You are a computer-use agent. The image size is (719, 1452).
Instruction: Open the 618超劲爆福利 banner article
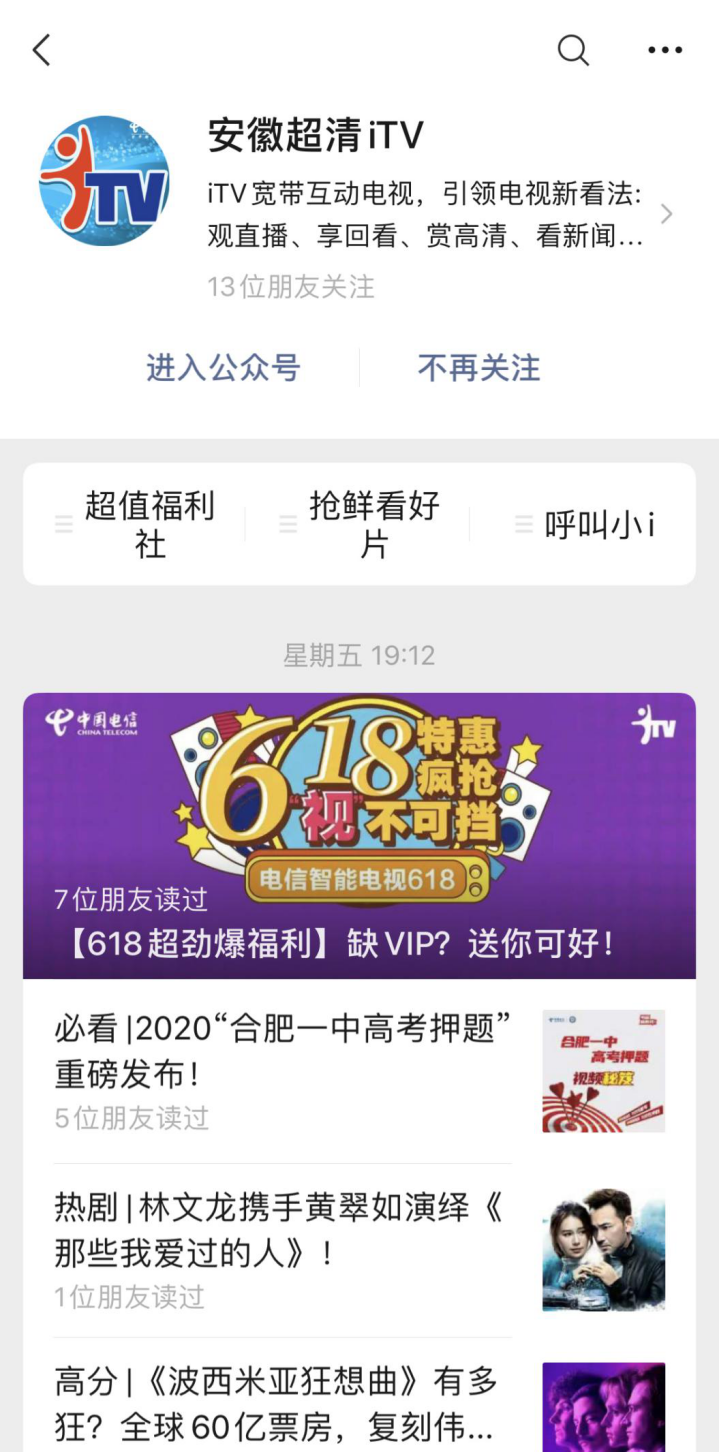tap(359, 835)
